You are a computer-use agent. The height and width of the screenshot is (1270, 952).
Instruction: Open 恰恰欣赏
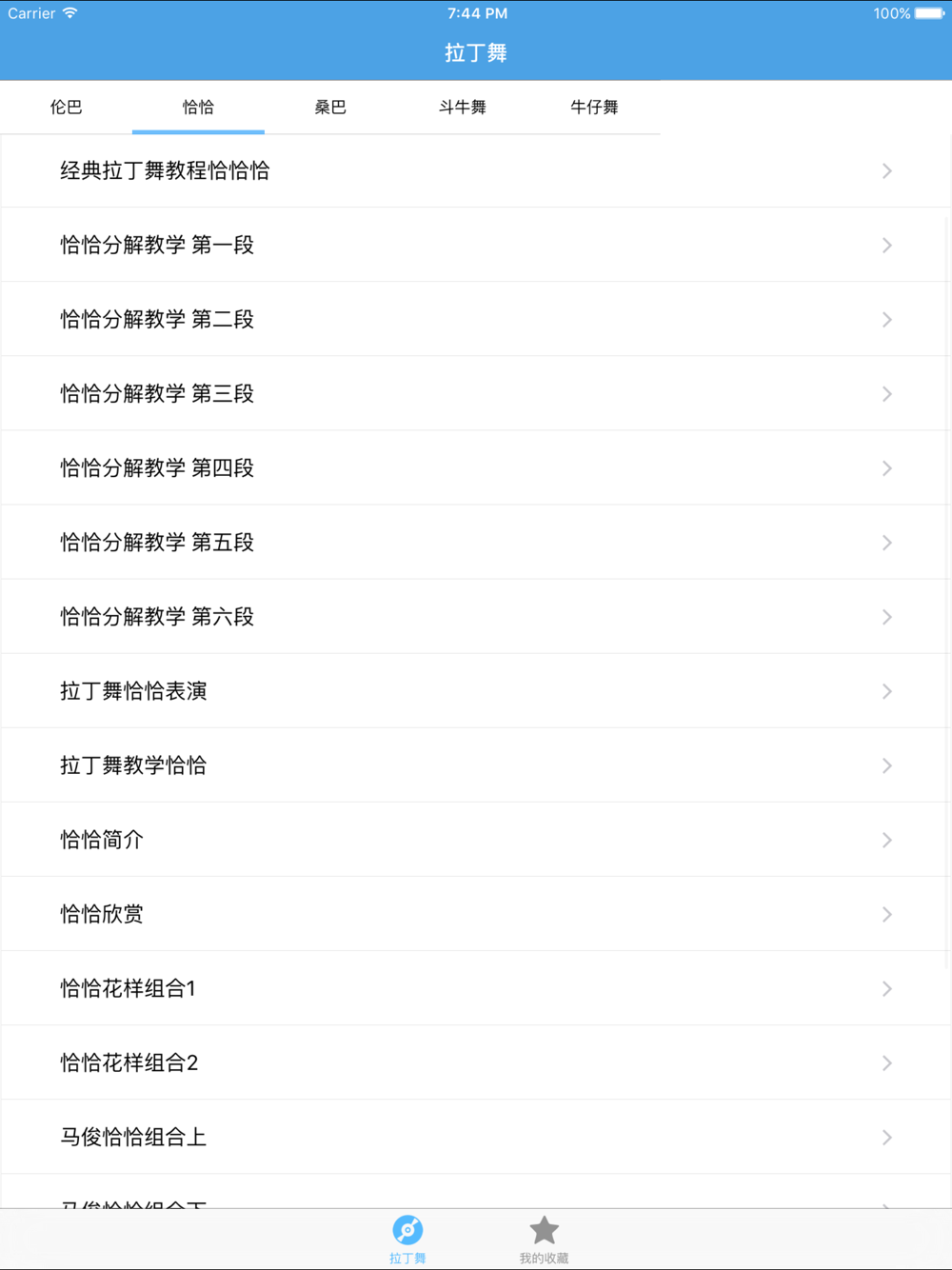476,914
